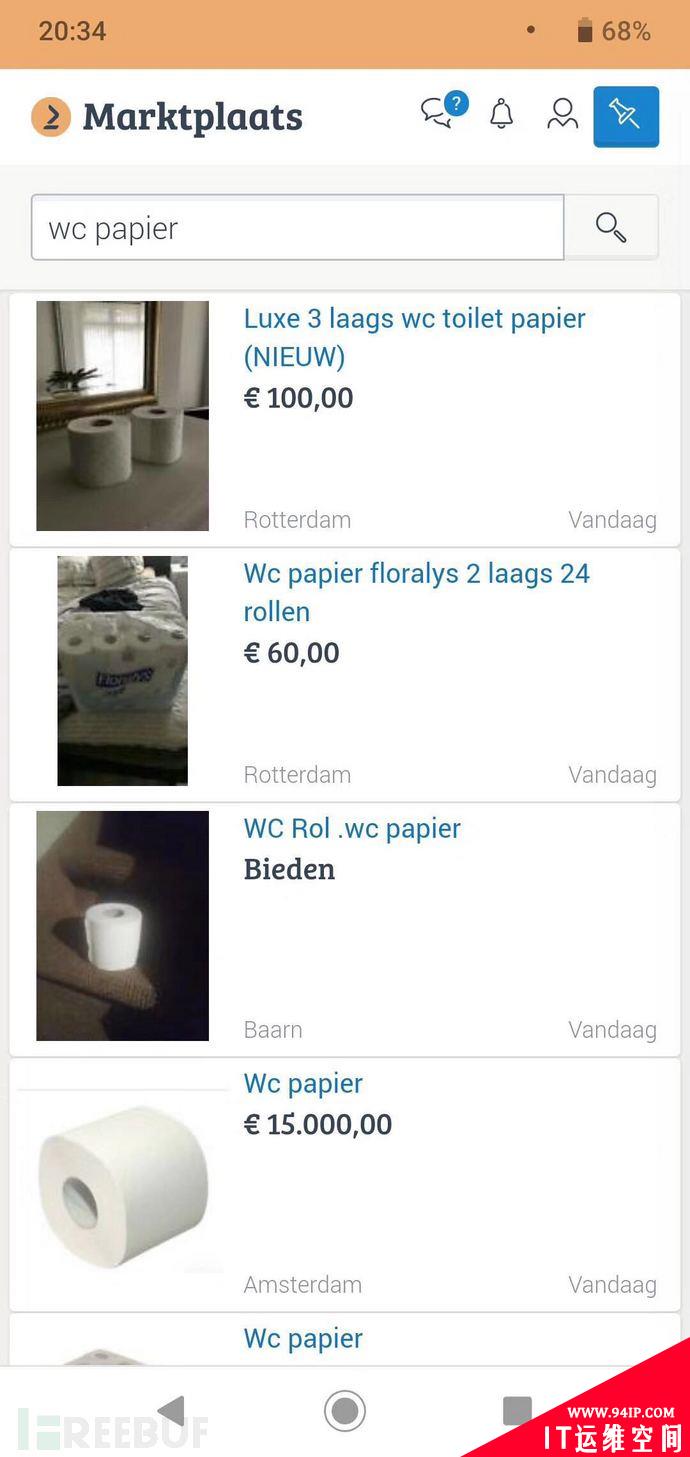Viewport: 690px width, 1457px height.
Task: Tap the magnifier search button
Action: (x=611, y=228)
